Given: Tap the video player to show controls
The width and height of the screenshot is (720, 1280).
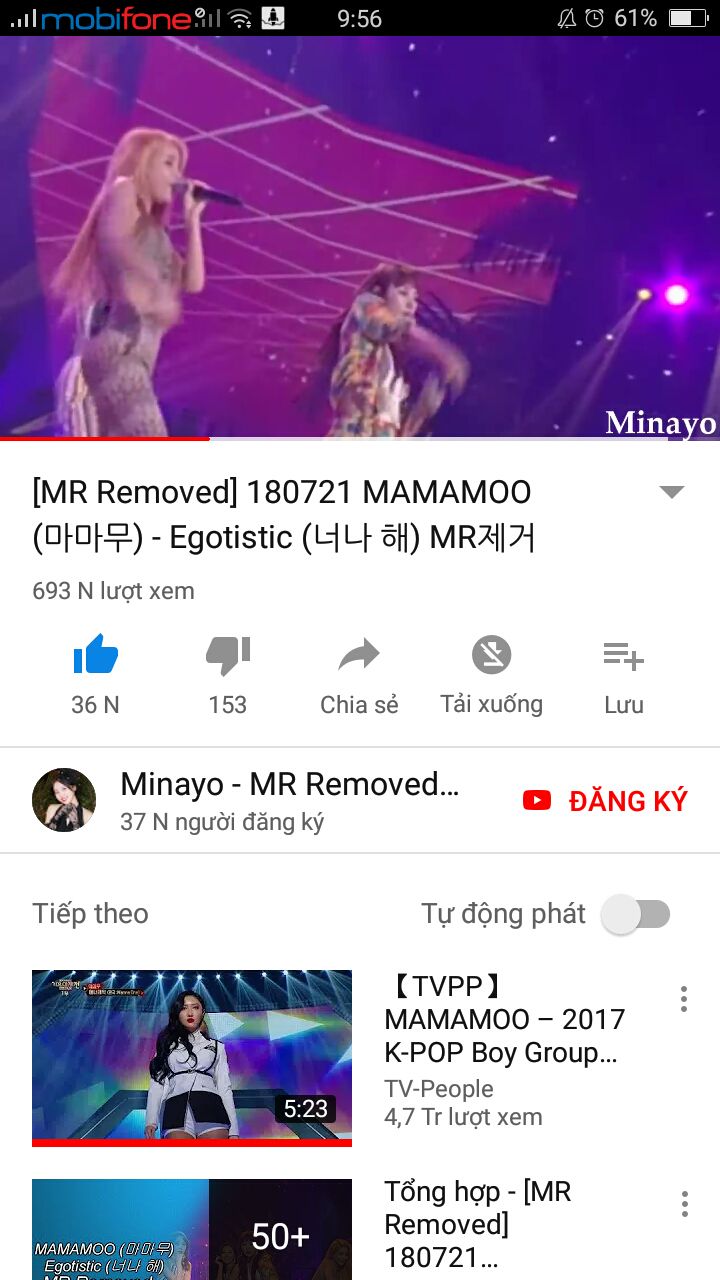Looking at the screenshot, I should [360, 236].
